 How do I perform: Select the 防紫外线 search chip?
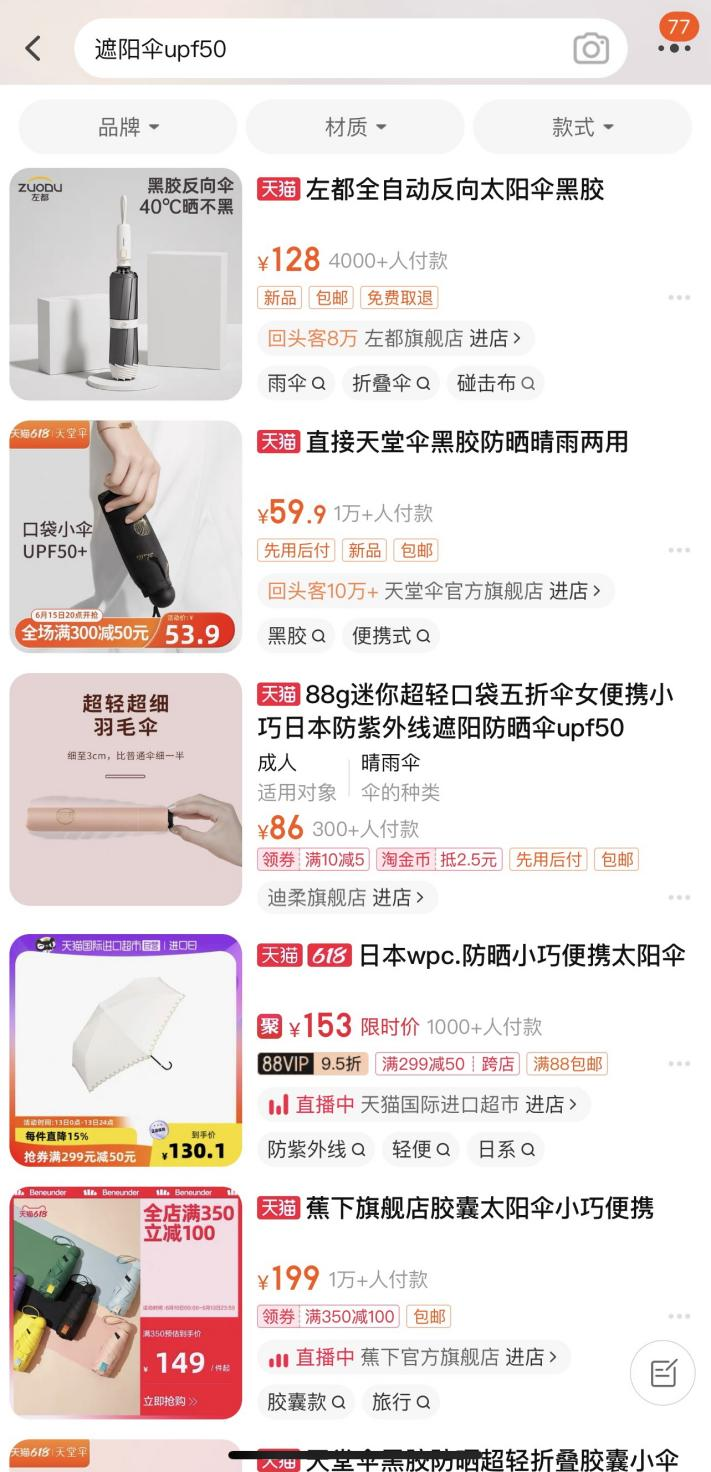315,1149
